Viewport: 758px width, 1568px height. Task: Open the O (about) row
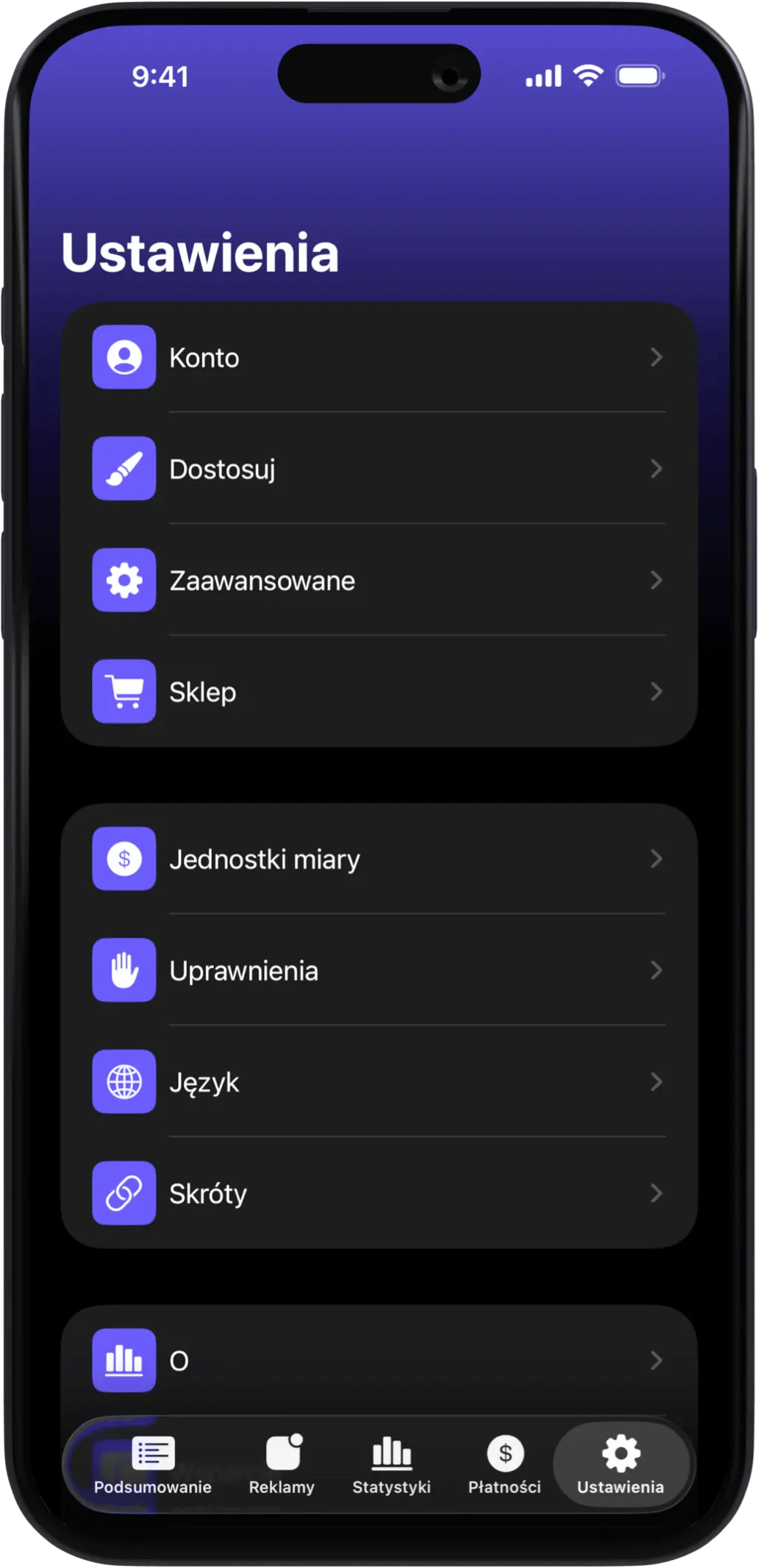379,1361
